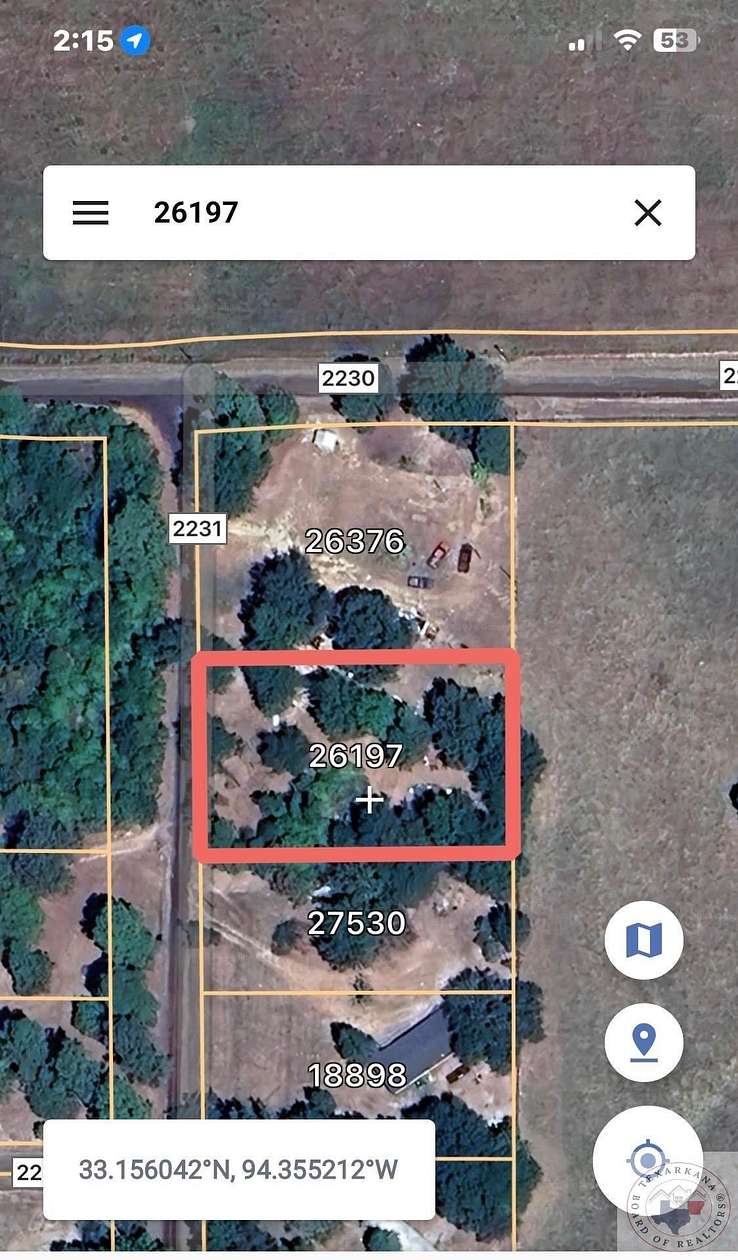Screen dimensions: 738x1260
Task: Tap the crosshair center marker
Action: 371,800
